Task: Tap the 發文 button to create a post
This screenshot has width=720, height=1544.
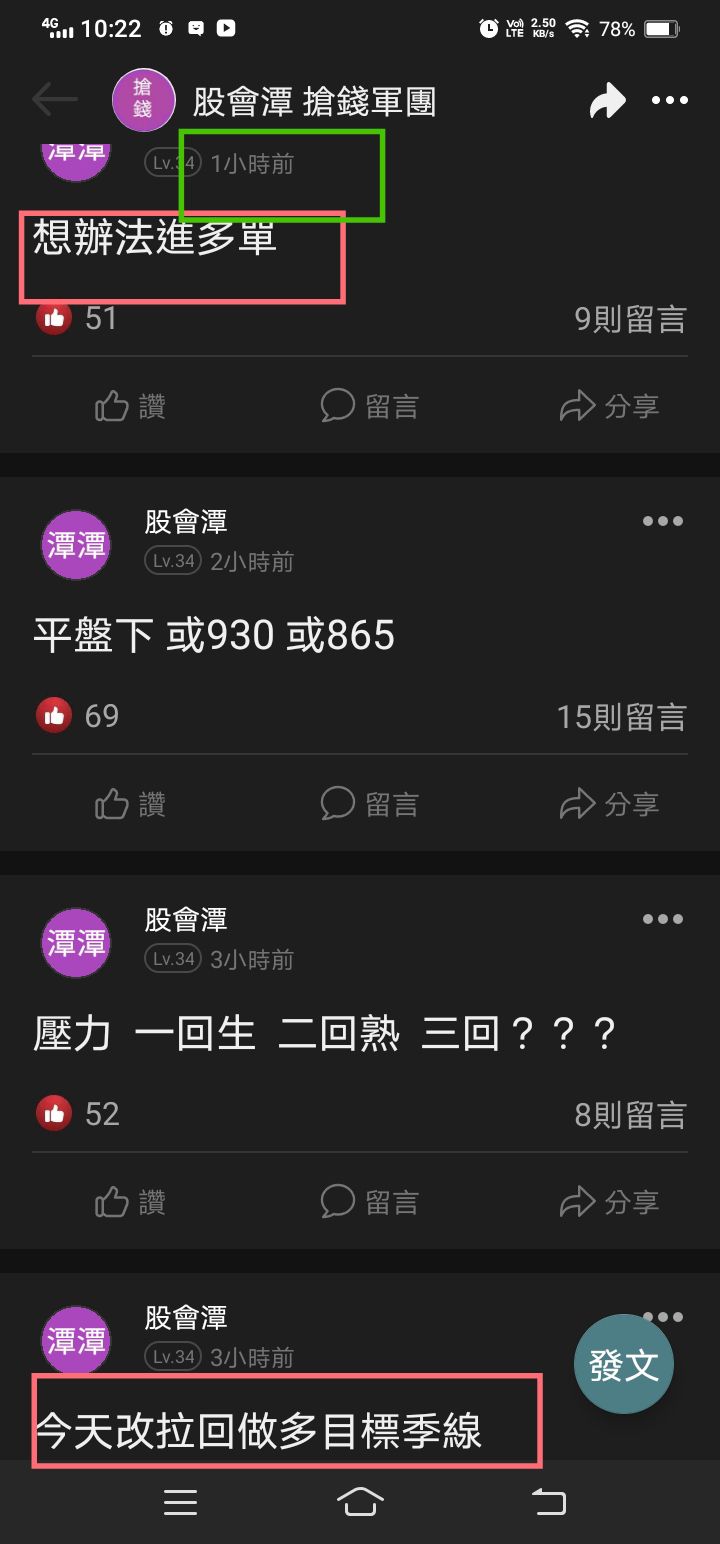Action: 623,1362
